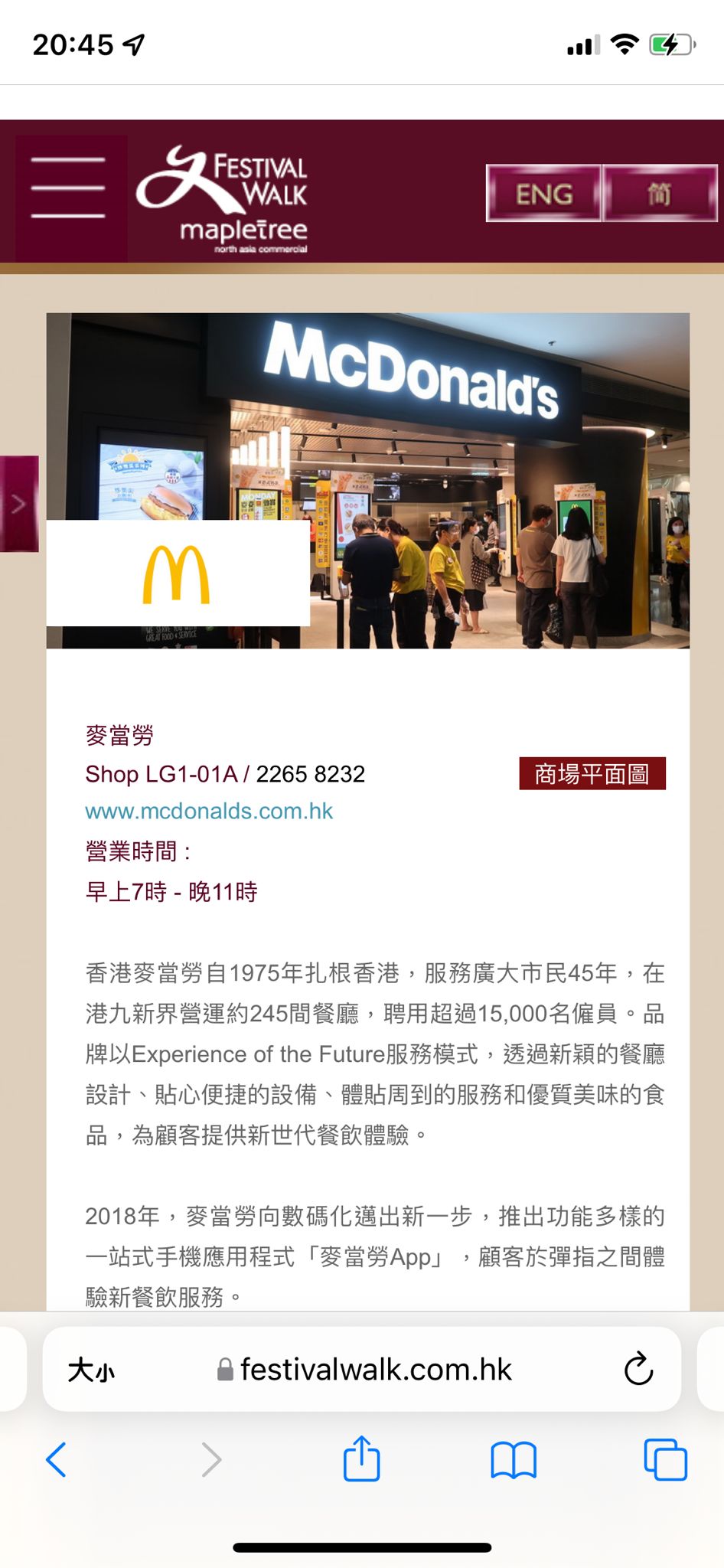Open the 大小 page settings menu
Image resolution: width=724 pixels, height=1568 pixels.
pos(91,1370)
